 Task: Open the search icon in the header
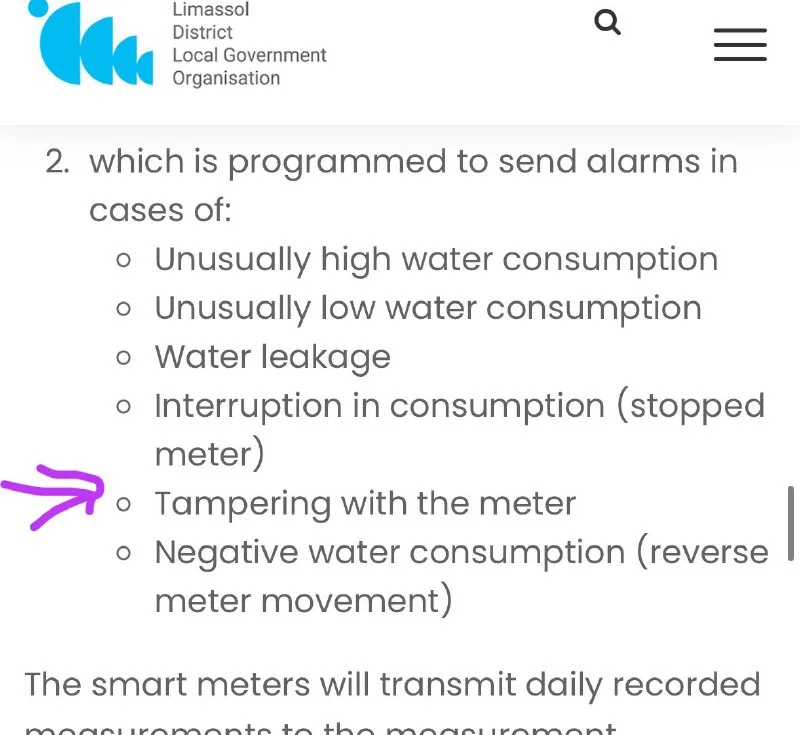607,21
